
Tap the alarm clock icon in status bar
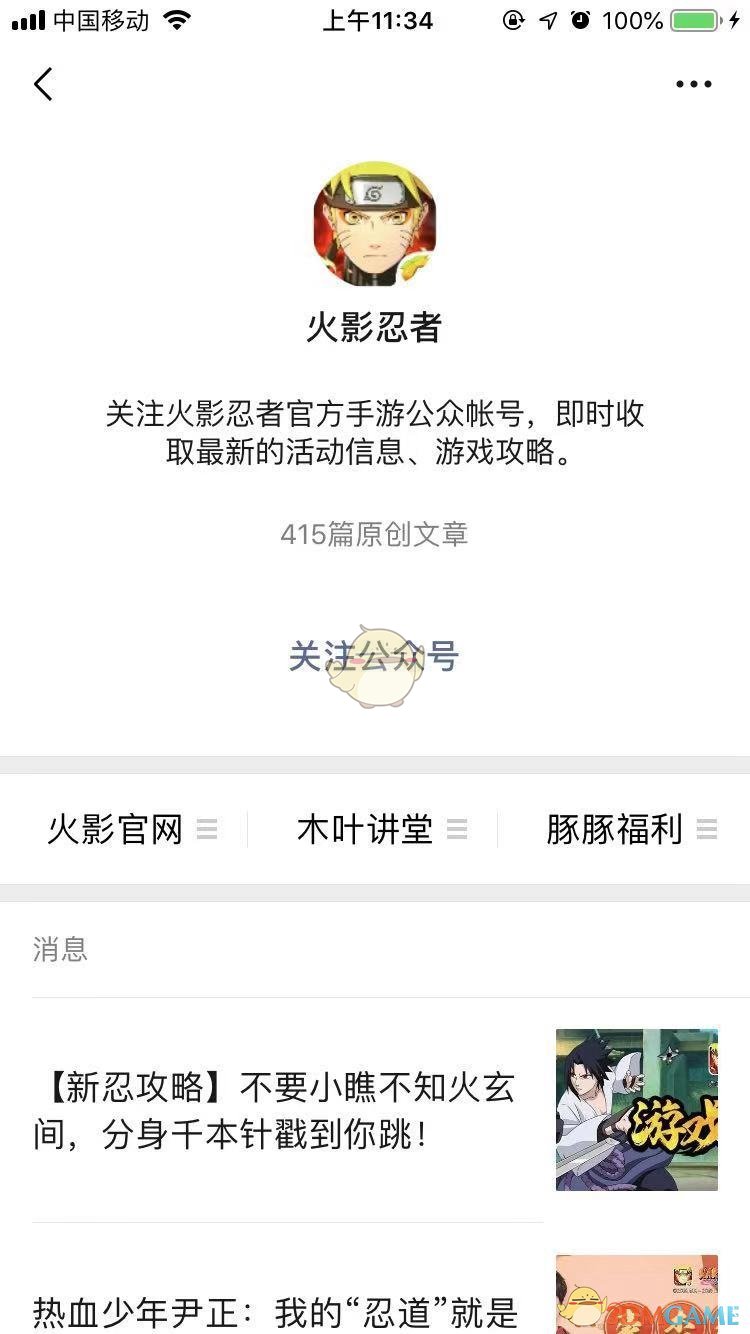pos(580,20)
